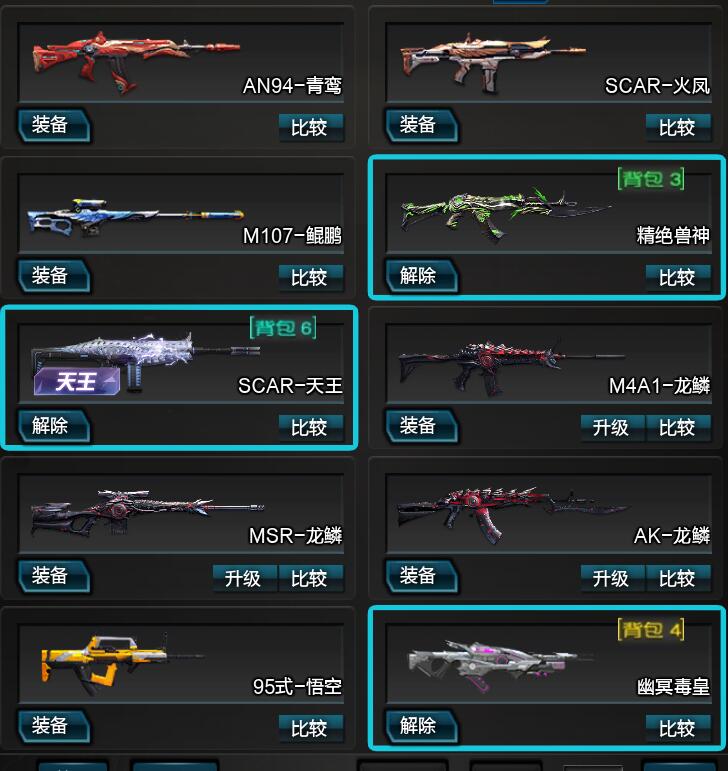The image size is (728, 771).
Task: Equip the SCAR-火凤 weapon
Action: [x=420, y=126]
